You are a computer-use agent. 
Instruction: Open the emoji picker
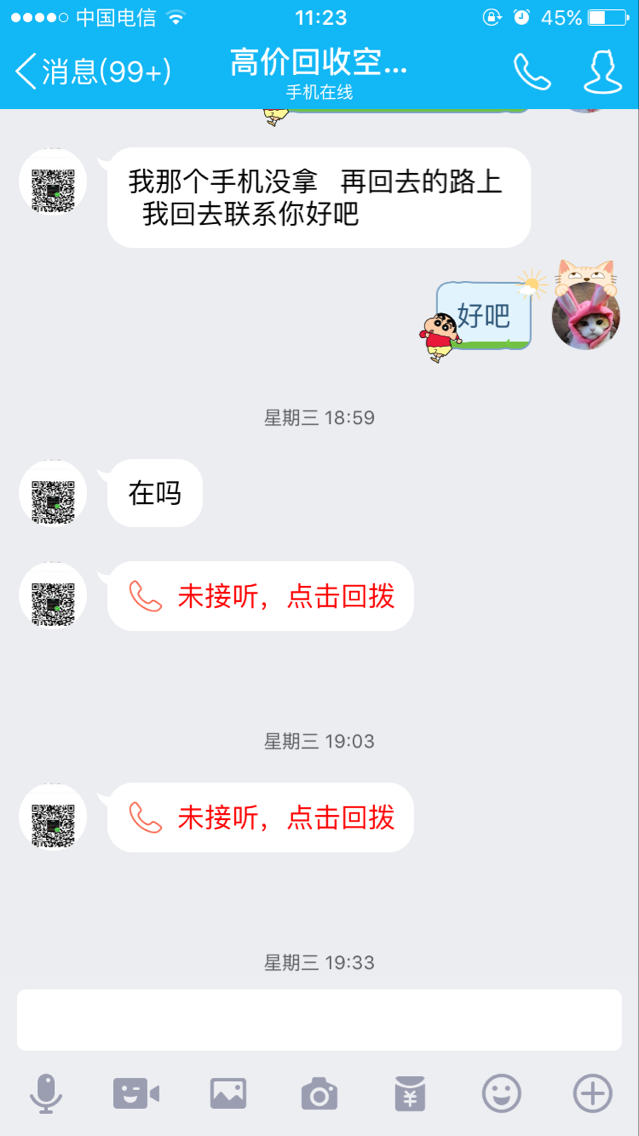coord(501,1093)
